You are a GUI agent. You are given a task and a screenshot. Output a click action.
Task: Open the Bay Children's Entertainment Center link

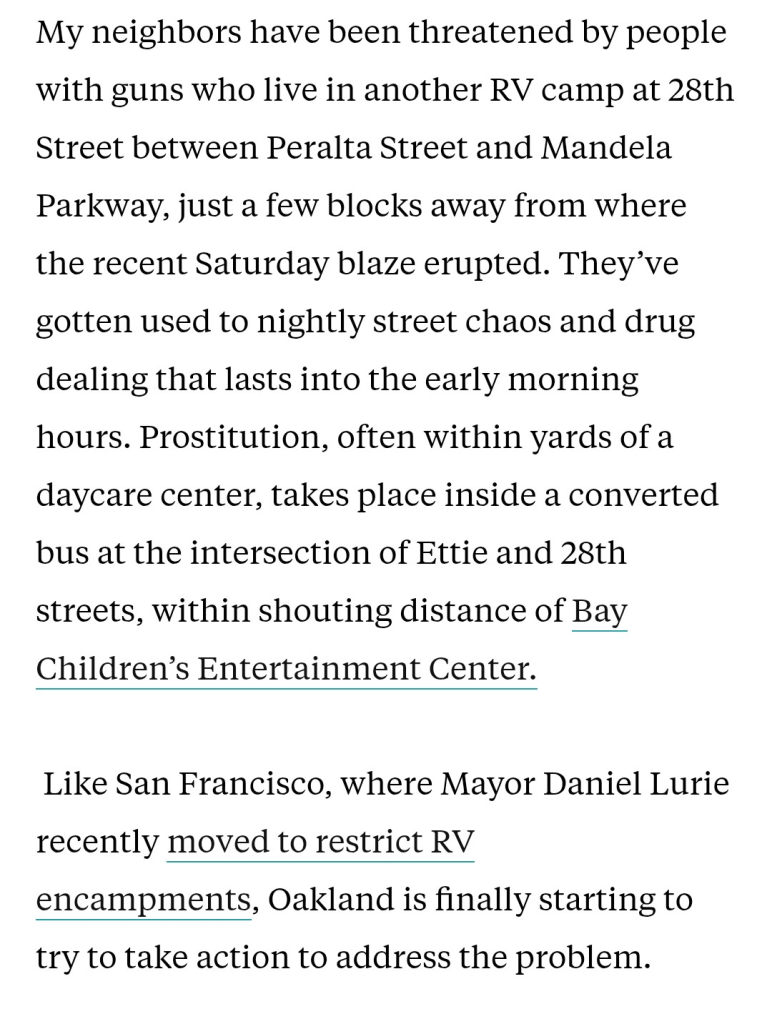pos(285,668)
